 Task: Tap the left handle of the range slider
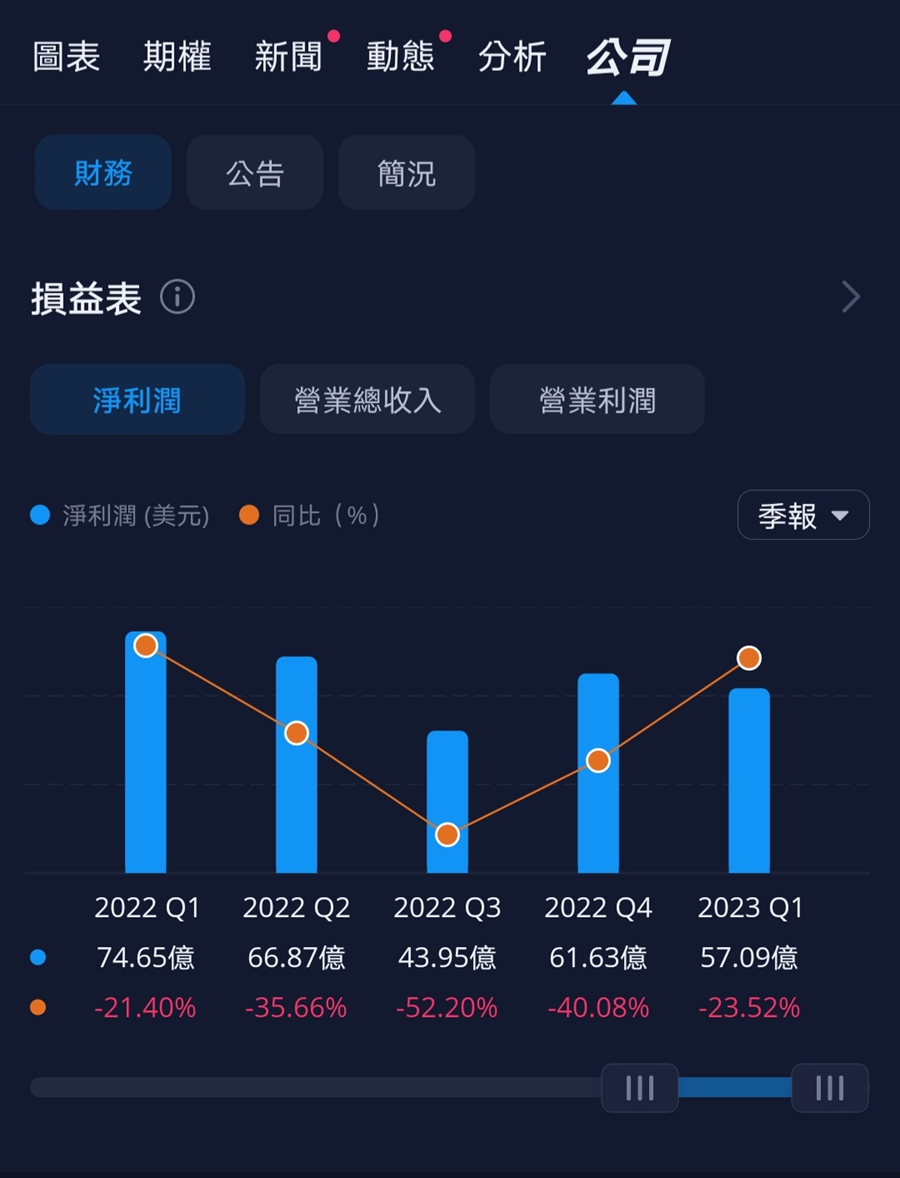[640, 1087]
